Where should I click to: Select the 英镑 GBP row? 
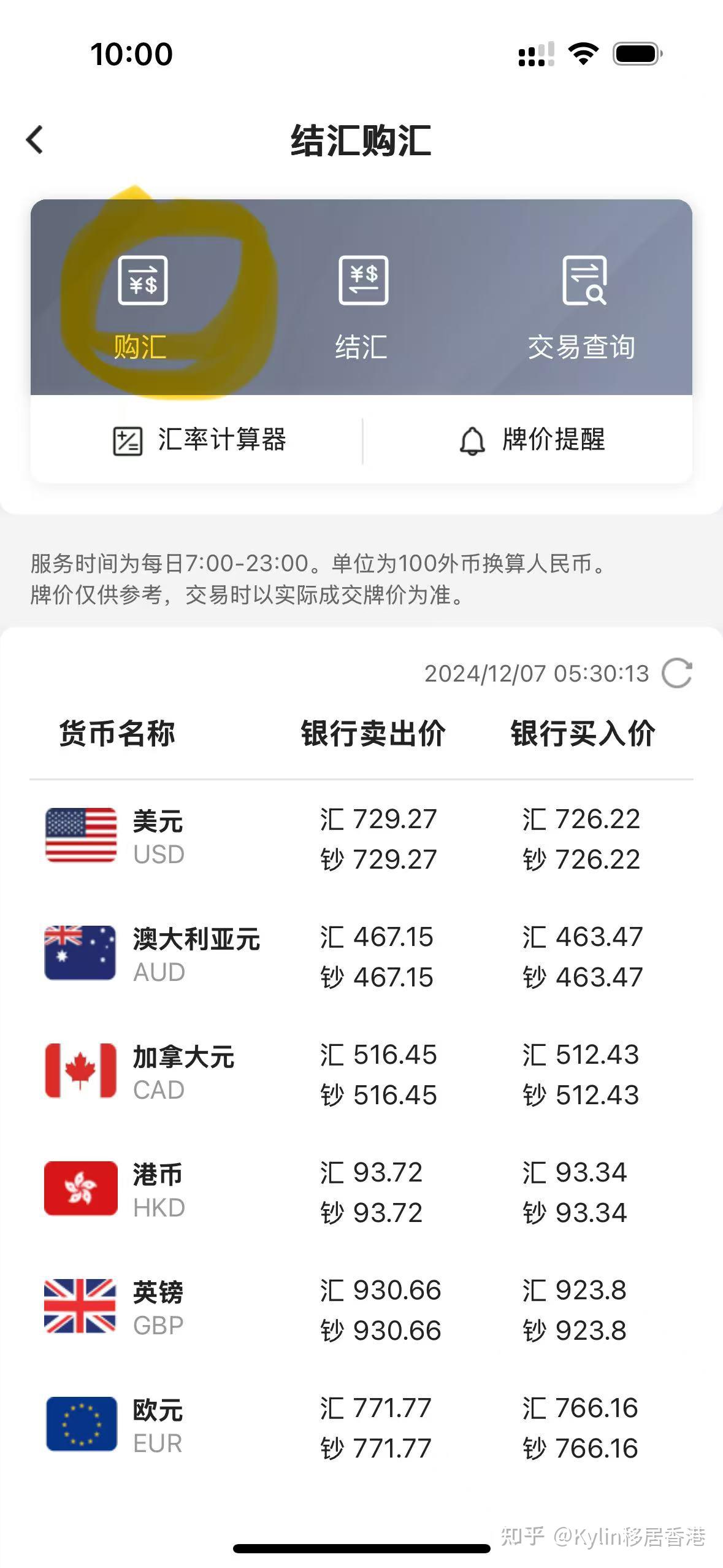pos(361,1310)
